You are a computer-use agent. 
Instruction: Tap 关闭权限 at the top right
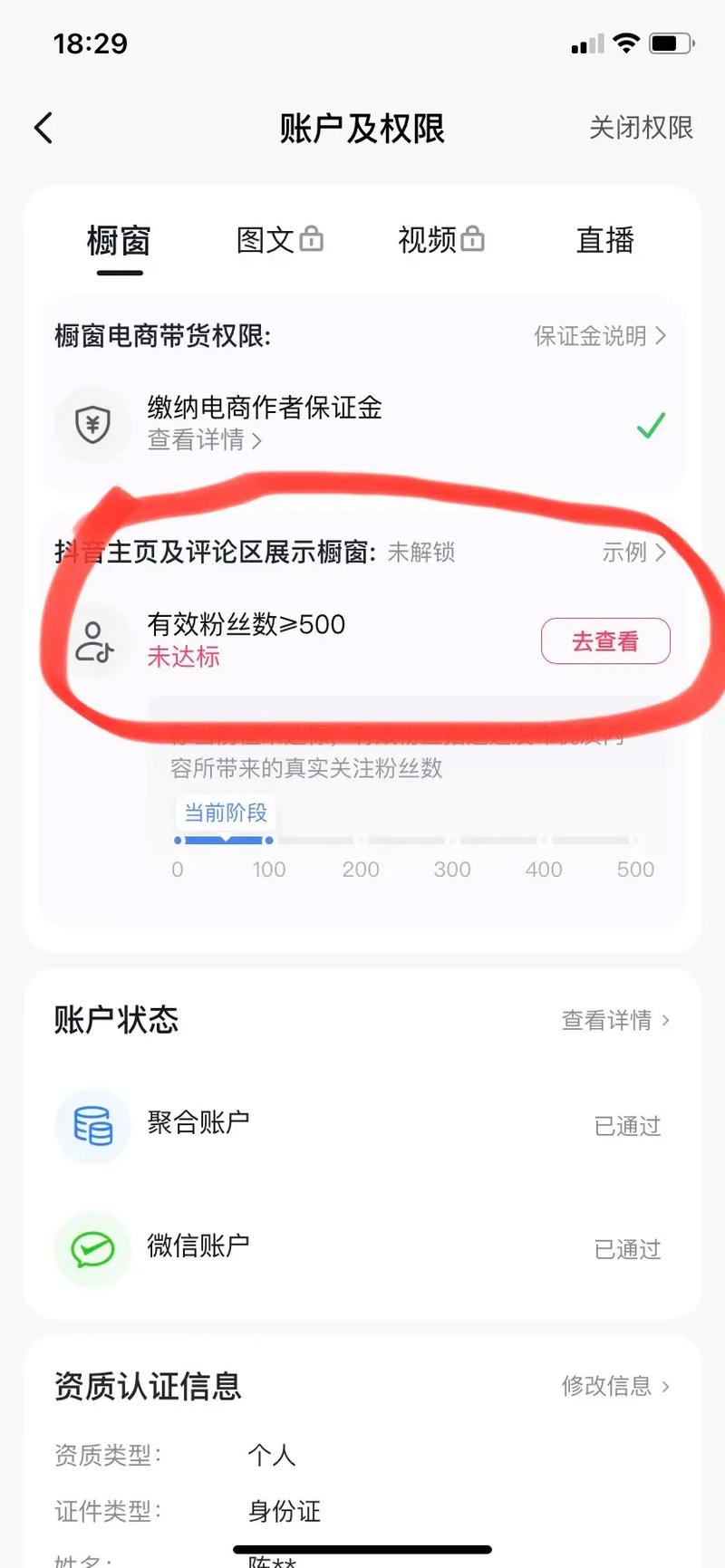click(x=642, y=129)
